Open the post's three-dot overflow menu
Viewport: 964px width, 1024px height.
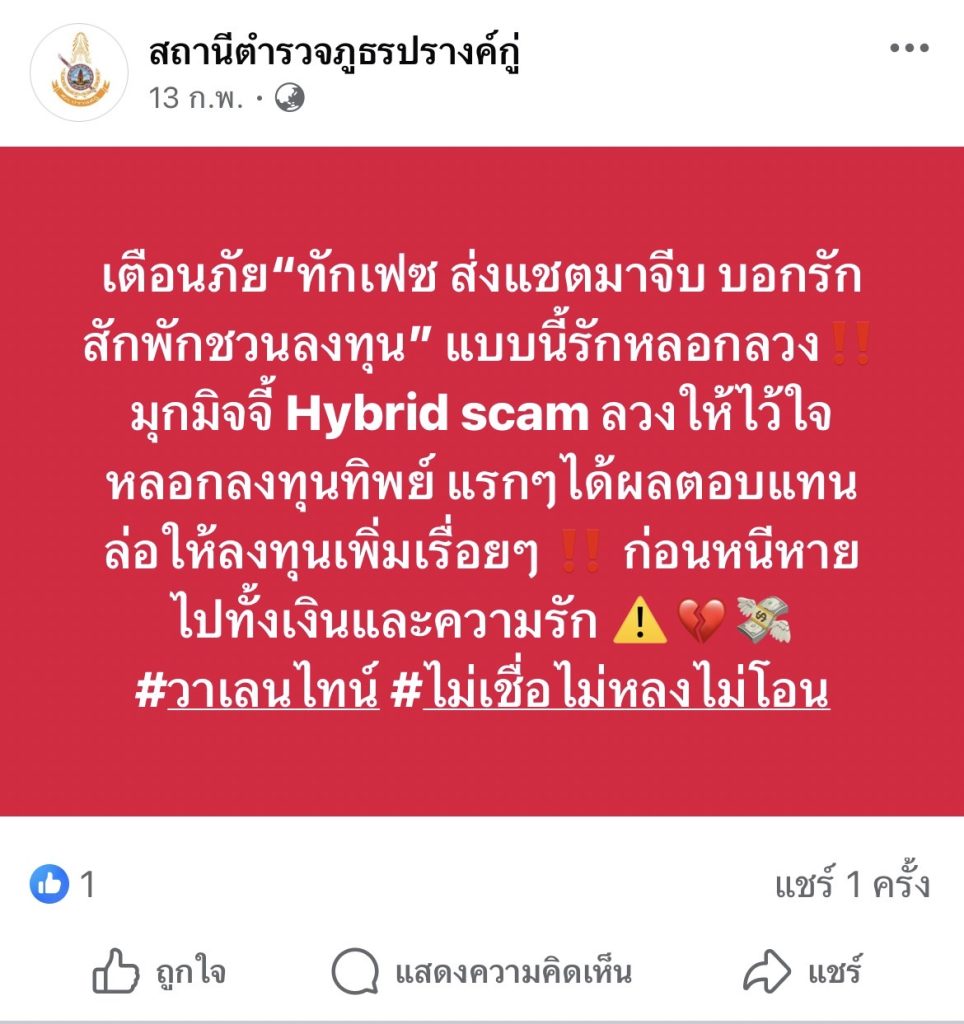[x=908, y=49]
